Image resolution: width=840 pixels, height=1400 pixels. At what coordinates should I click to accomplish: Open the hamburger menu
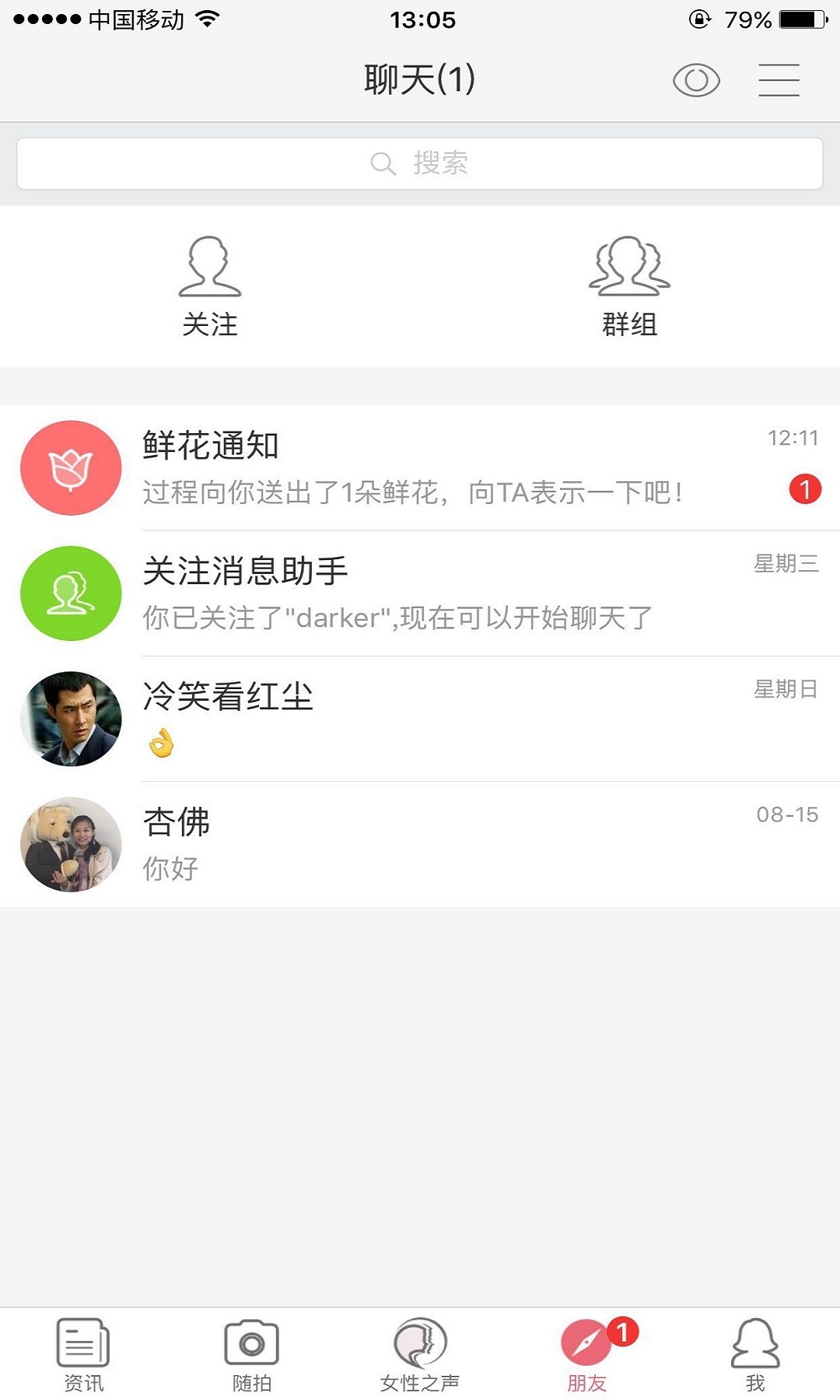(780, 79)
